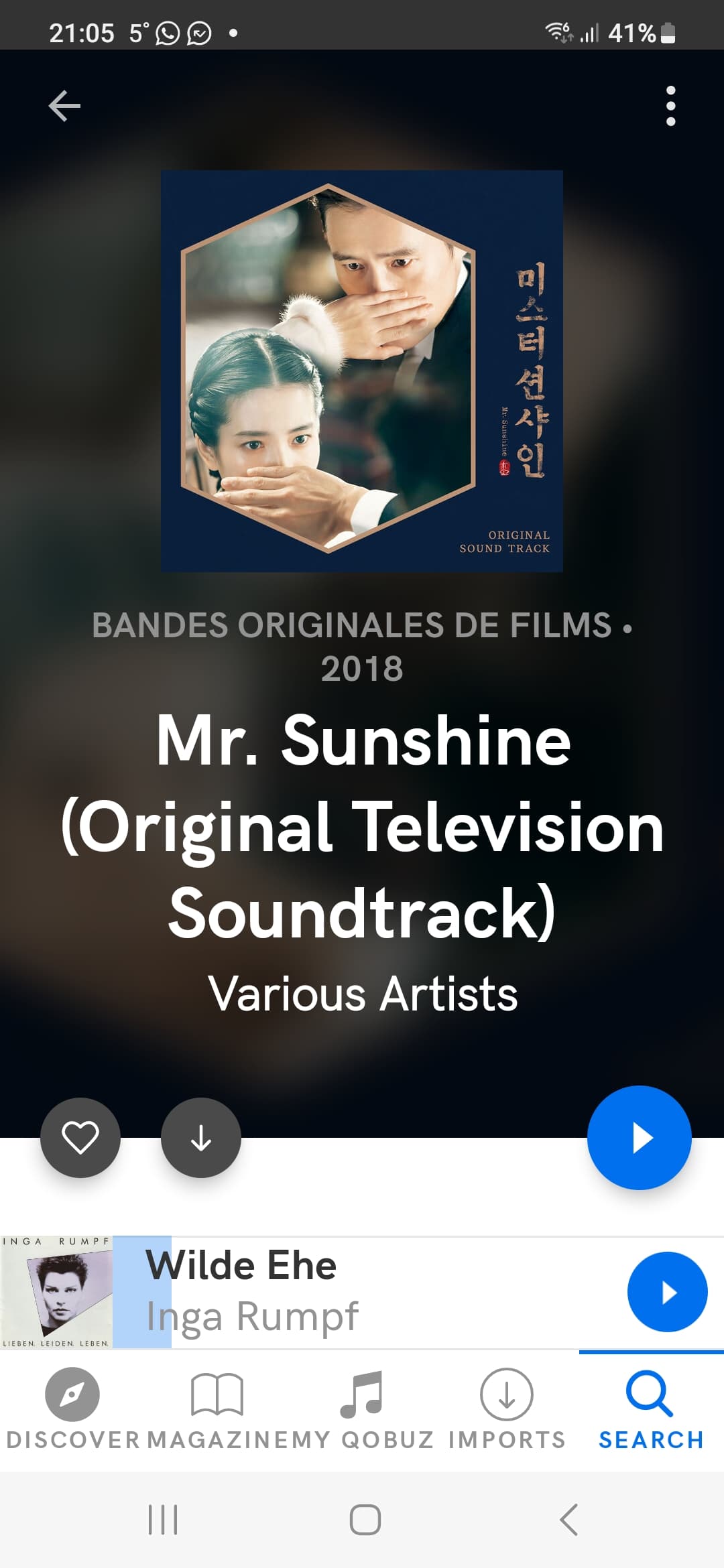Resume Wilde Ehe in the mini player
This screenshot has height=1568, width=724.
[x=667, y=1292]
